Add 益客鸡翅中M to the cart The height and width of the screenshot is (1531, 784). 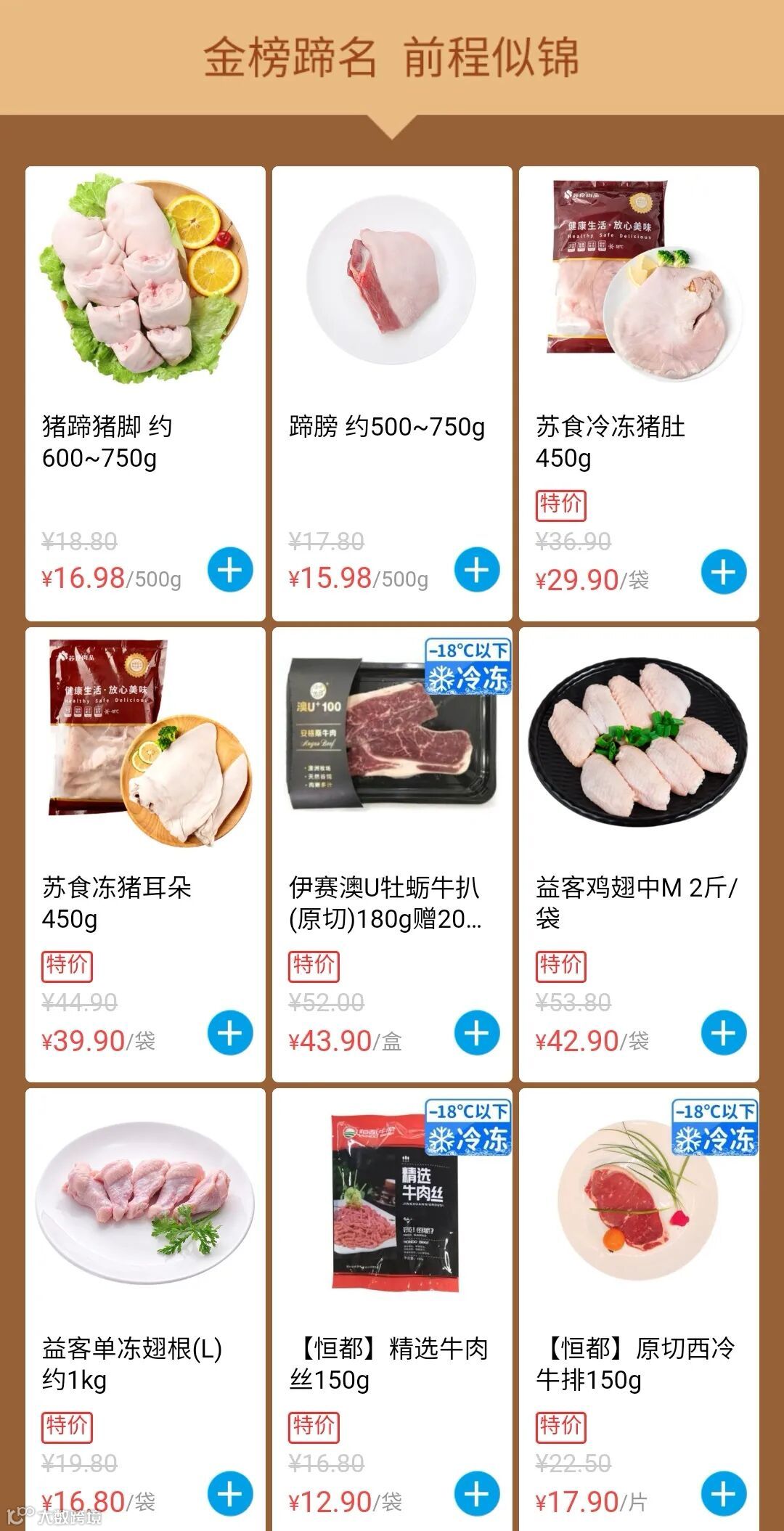pos(724,1032)
